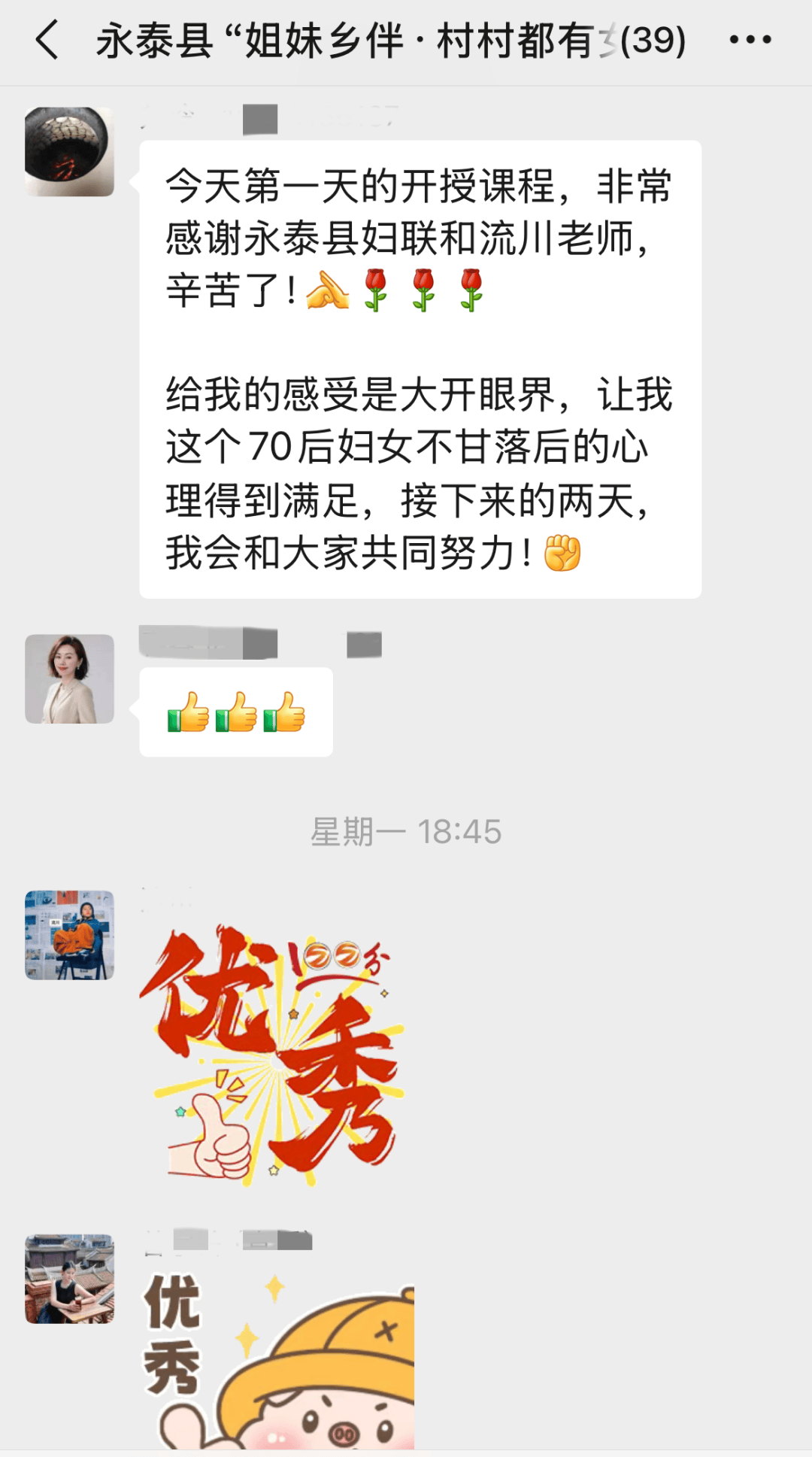Open the profile of the woman in white blazer
Screen dimensions: 812x1457
pos(69,678)
